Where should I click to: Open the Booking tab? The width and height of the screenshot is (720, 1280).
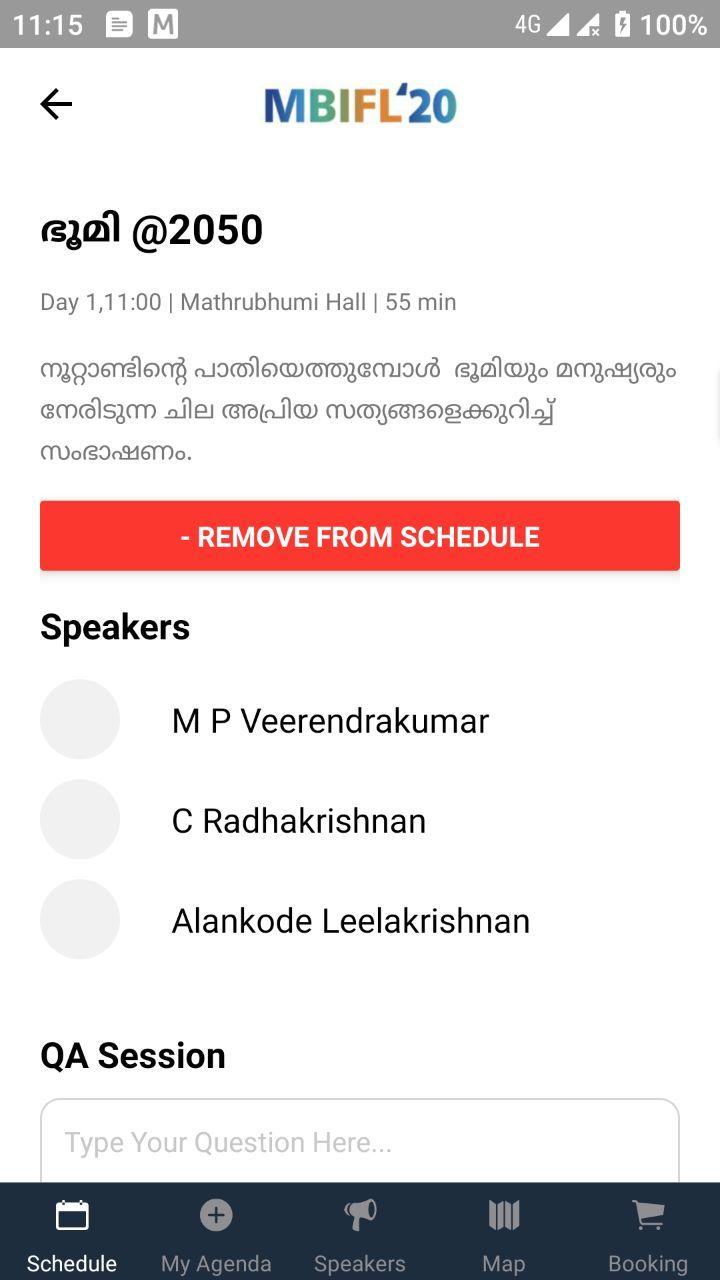coord(648,1234)
